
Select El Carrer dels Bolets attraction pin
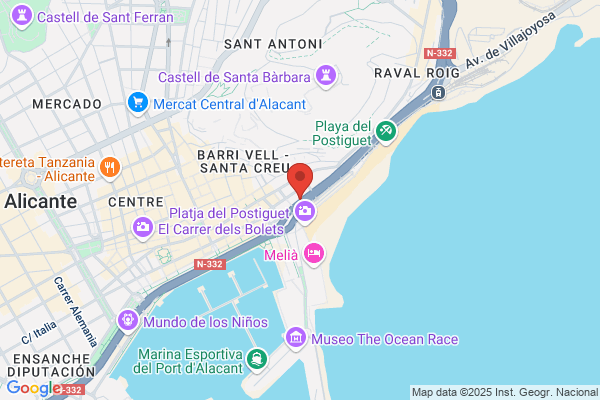143,228
